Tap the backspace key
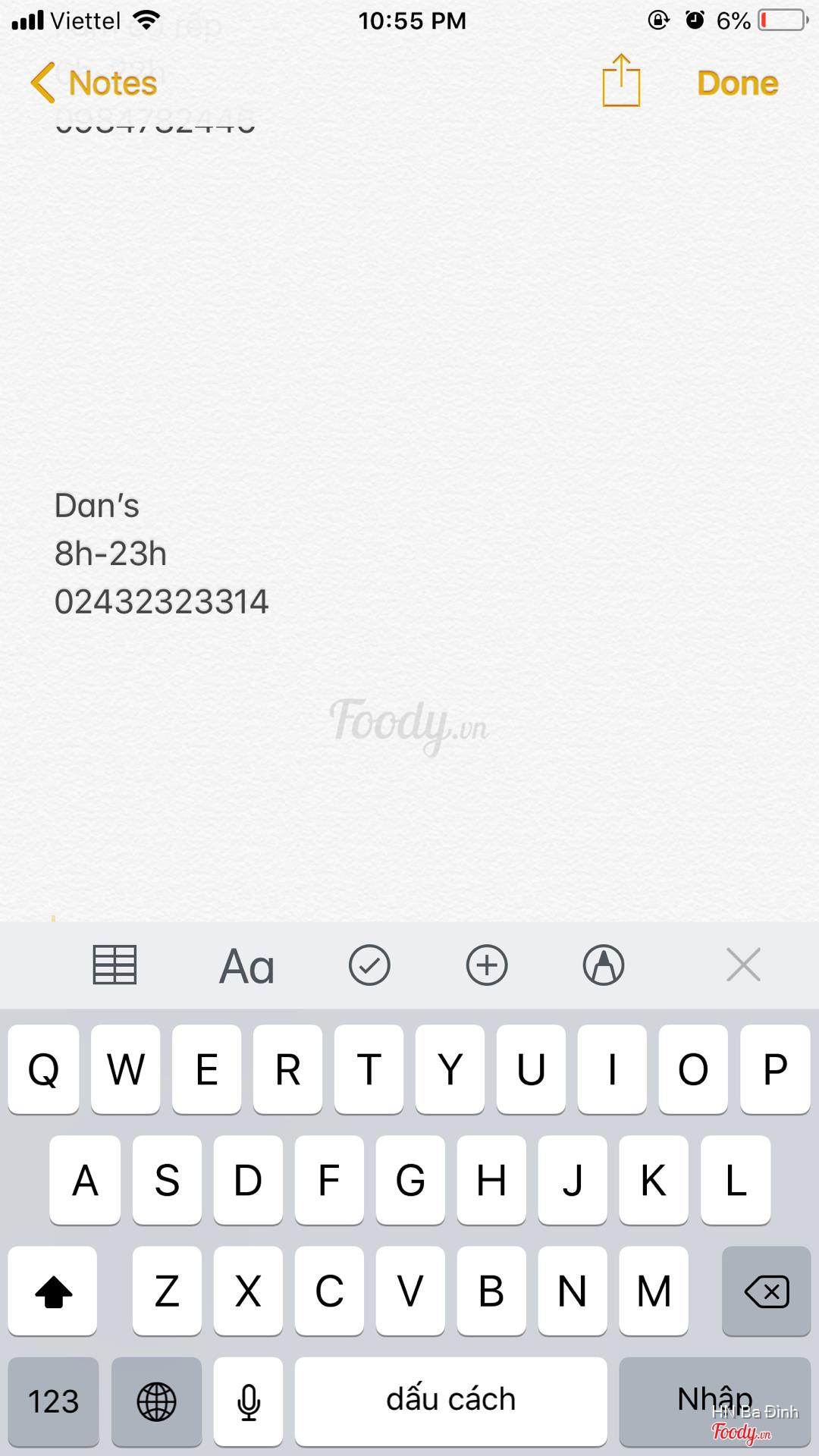The height and width of the screenshot is (1456, 819). tap(766, 1291)
